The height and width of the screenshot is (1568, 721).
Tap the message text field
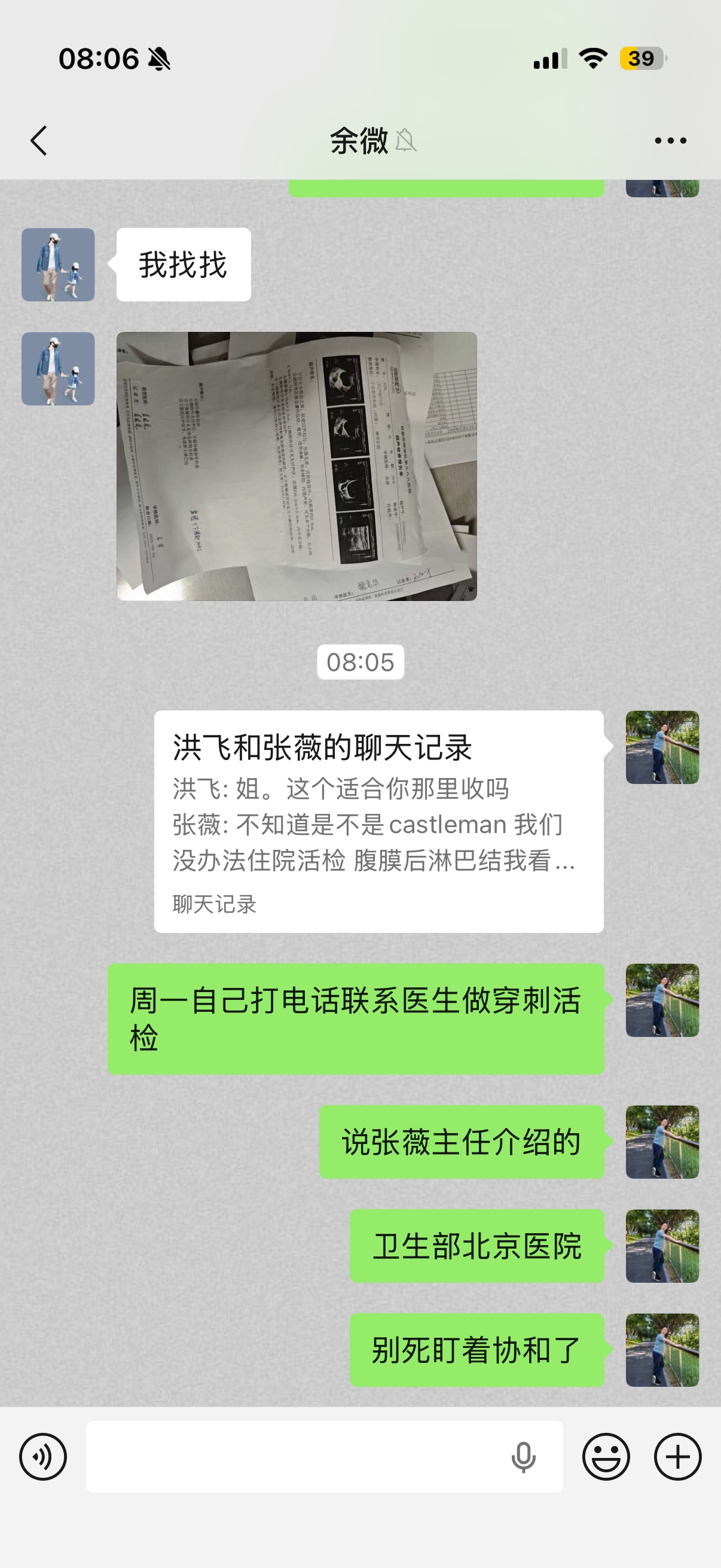(x=292, y=1457)
